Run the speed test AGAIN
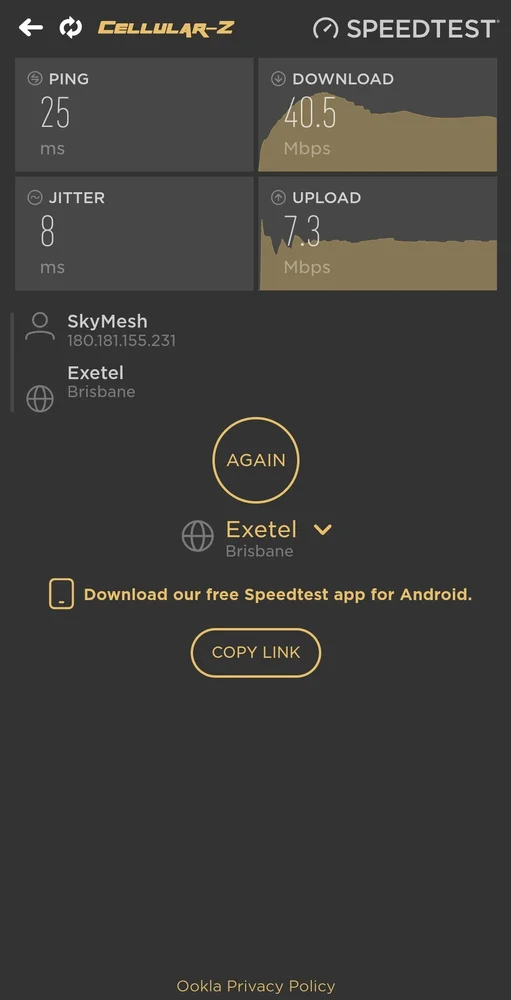Viewport: 511px width, 1000px height. (x=256, y=460)
